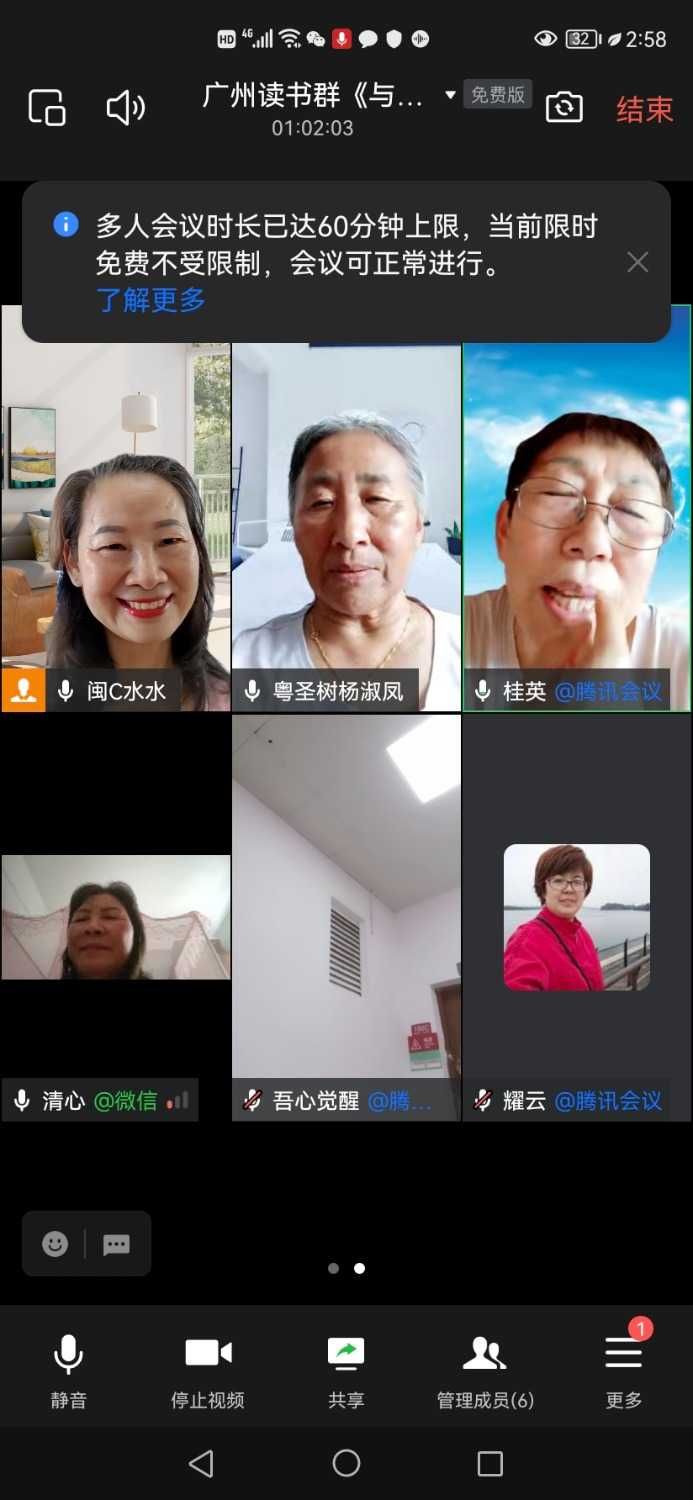Viewport: 693px width, 1500px height.
Task: Toggle the speaker audio output
Action: click(126, 108)
